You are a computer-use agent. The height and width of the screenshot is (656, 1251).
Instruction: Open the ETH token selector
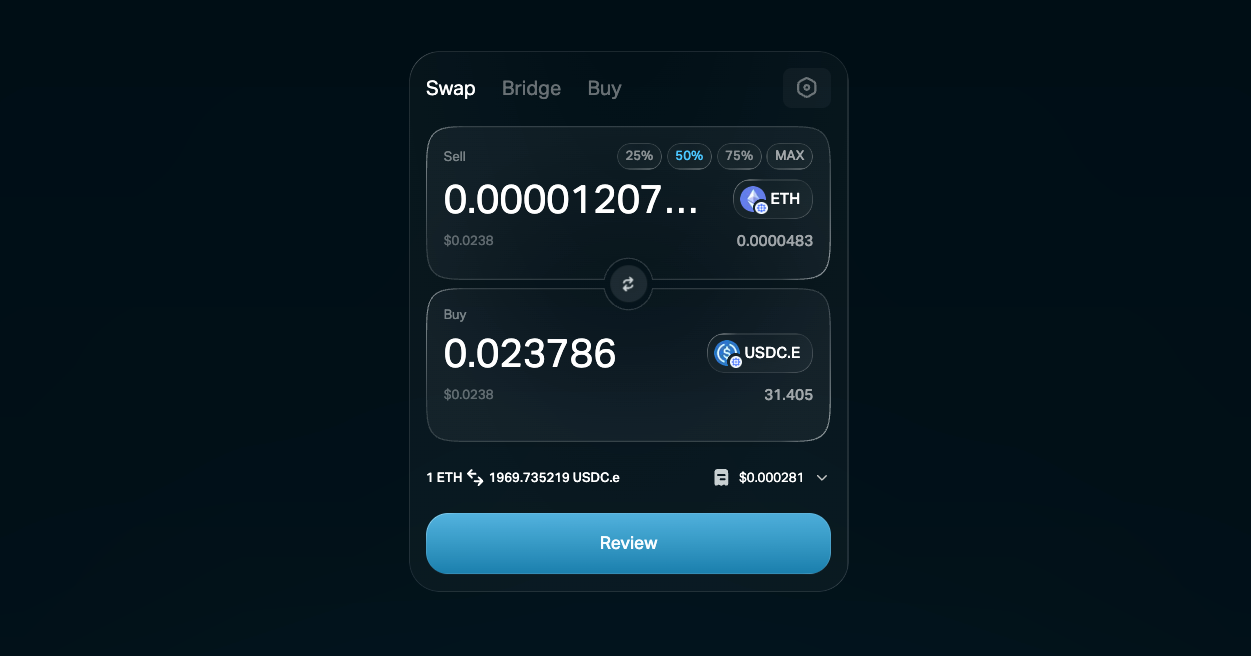(772, 199)
